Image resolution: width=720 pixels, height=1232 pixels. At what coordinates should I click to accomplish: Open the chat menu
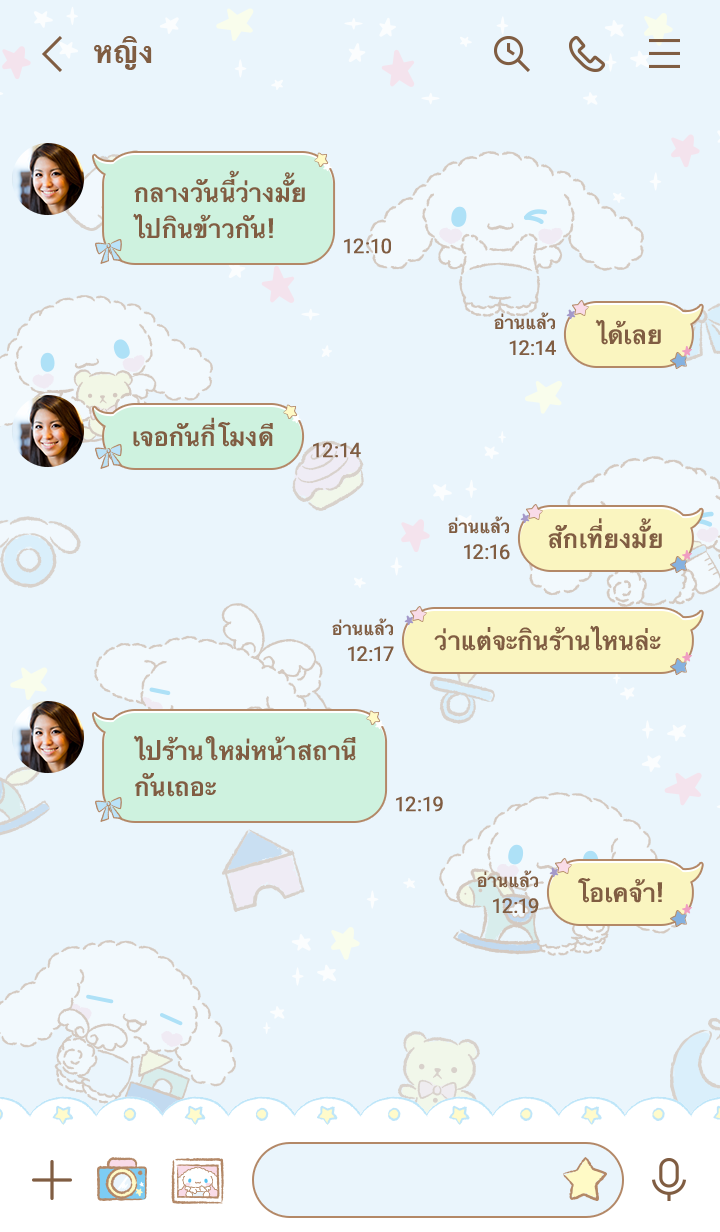coord(664,54)
